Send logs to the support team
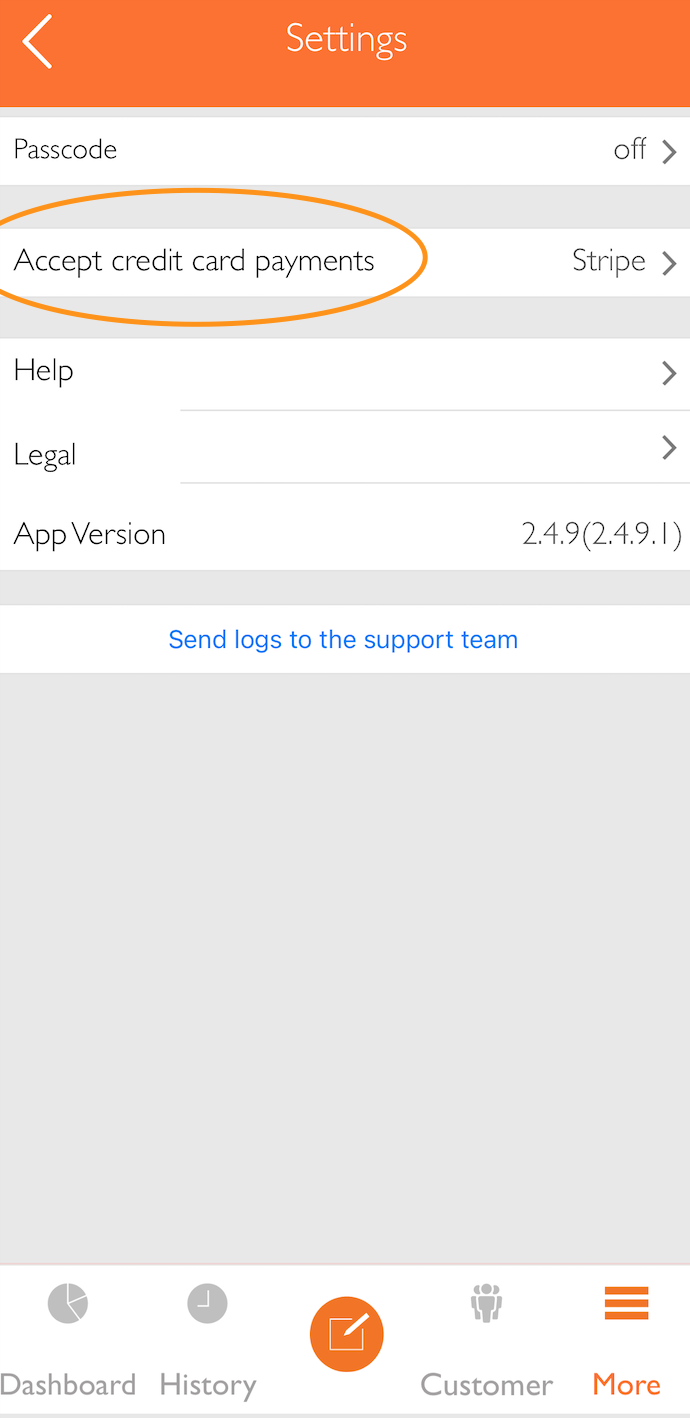The image size is (690, 1418). 343,640
